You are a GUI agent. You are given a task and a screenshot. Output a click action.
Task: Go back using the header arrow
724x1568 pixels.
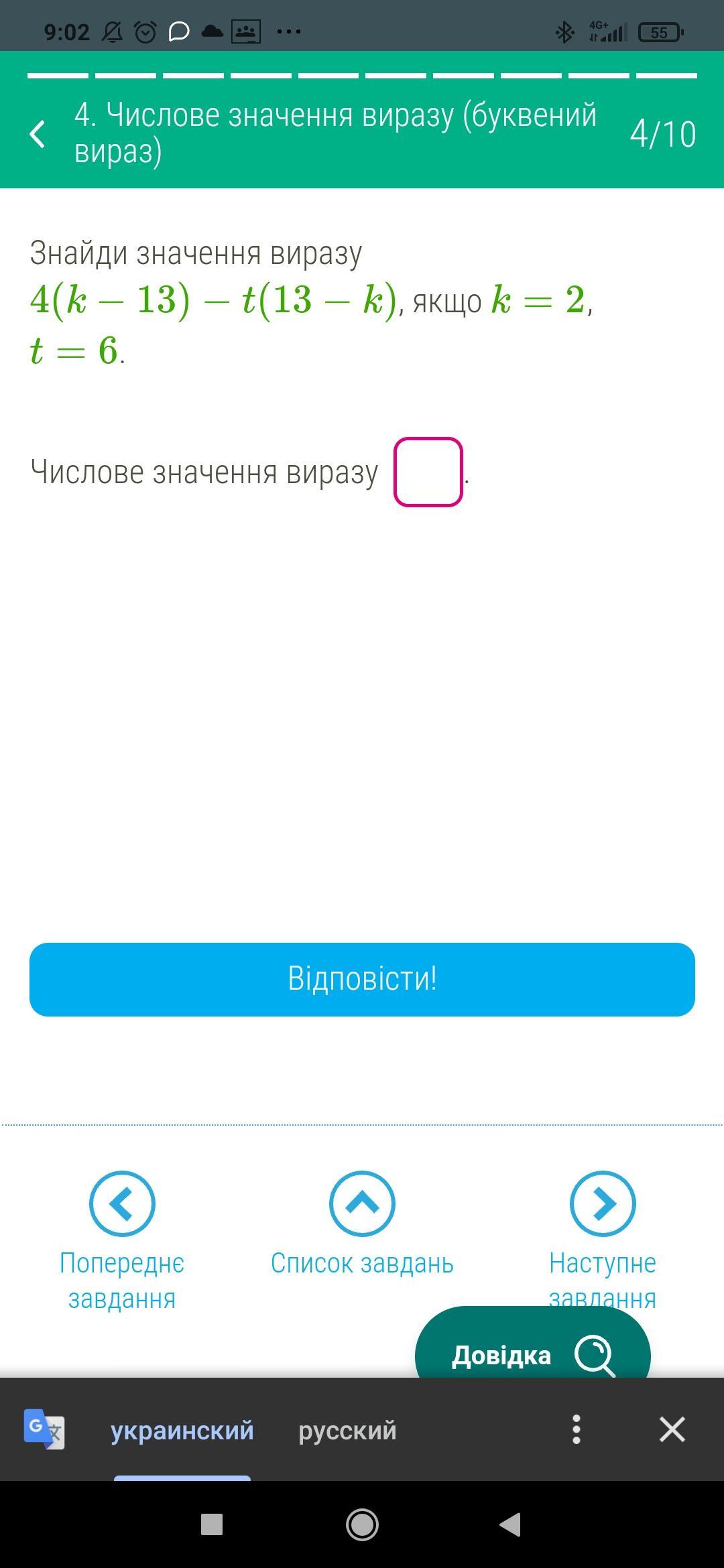pos(38,133)
